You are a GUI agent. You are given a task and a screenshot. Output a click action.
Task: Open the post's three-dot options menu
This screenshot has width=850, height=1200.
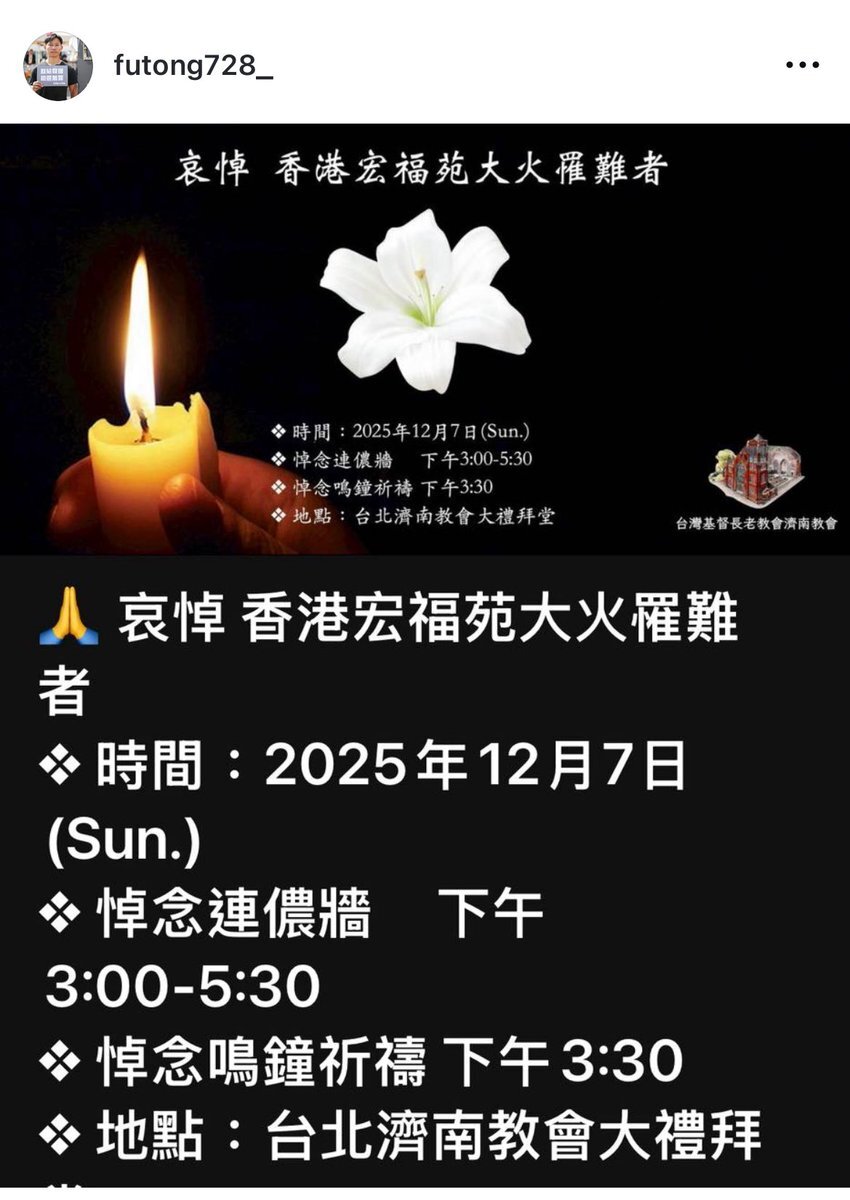click(802, 66)
